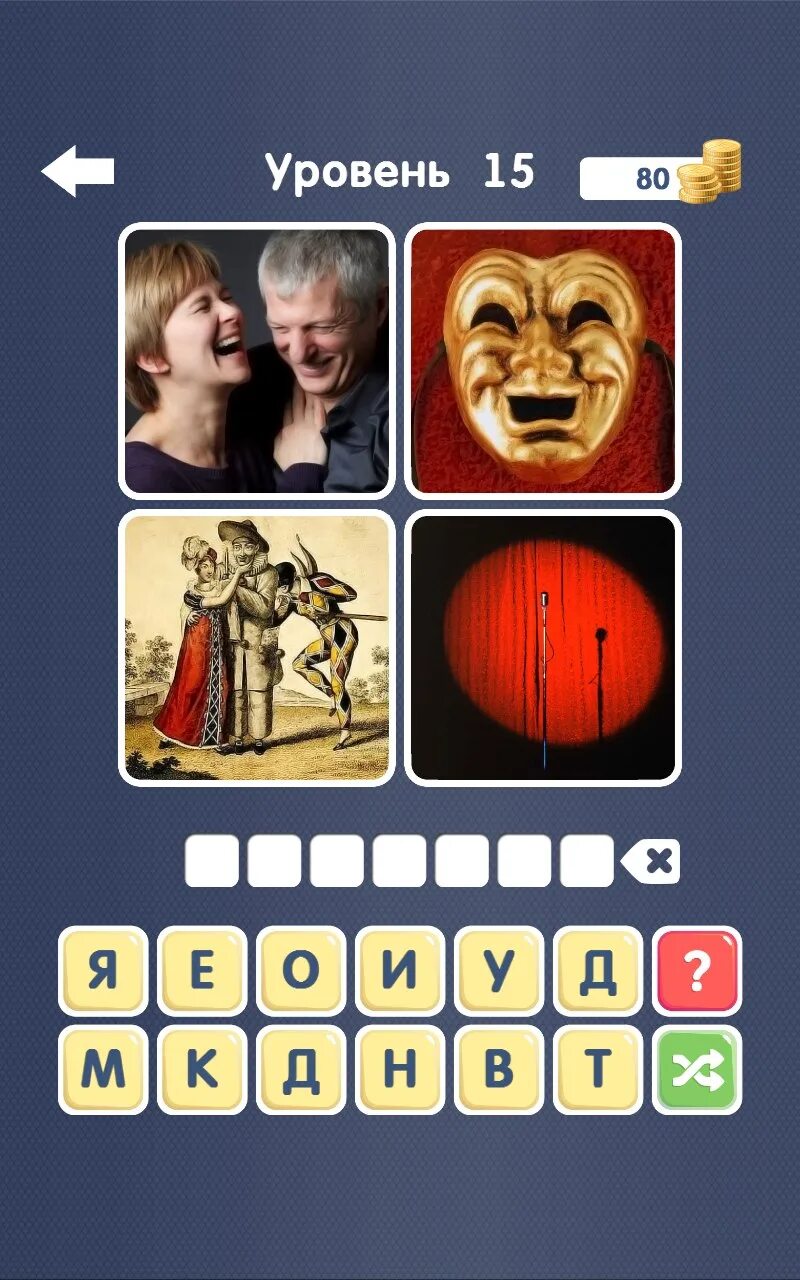Delete the last entered letter
The width and height of the screenshot is (800, 1280).
click(x=651, y=861)
